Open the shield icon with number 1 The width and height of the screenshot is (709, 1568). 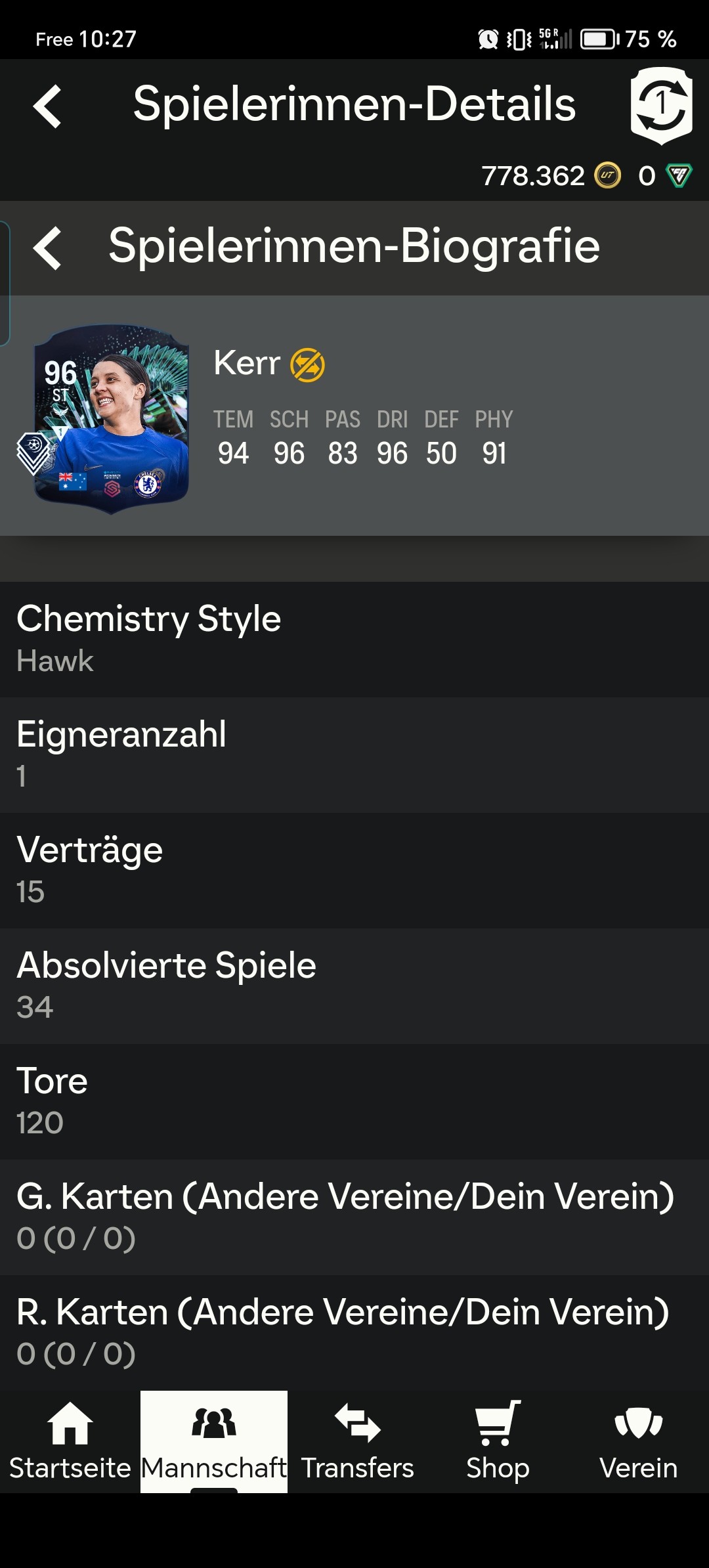[661, 105]
